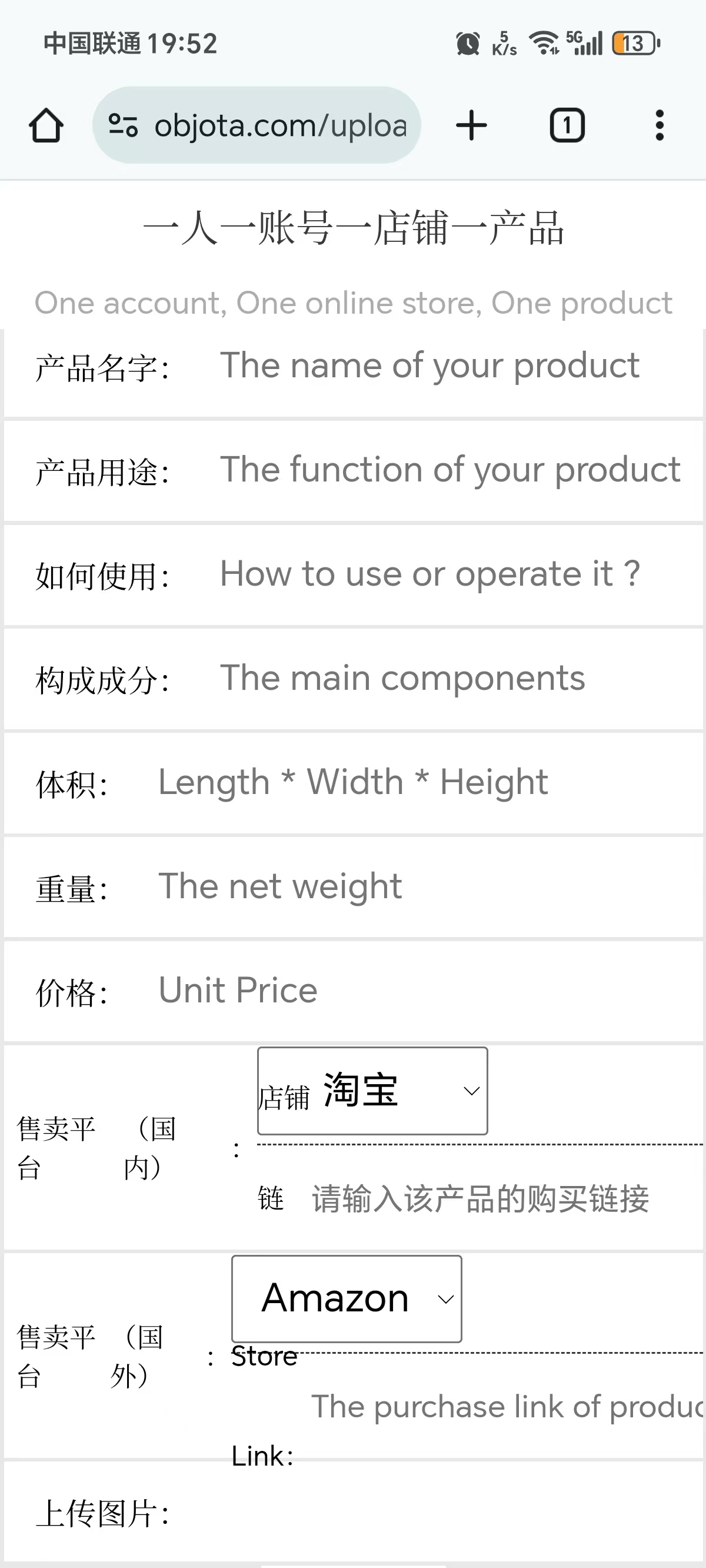Open the browser overflow menu
This screenshot has height=1568, width=706.
(659, 125)
